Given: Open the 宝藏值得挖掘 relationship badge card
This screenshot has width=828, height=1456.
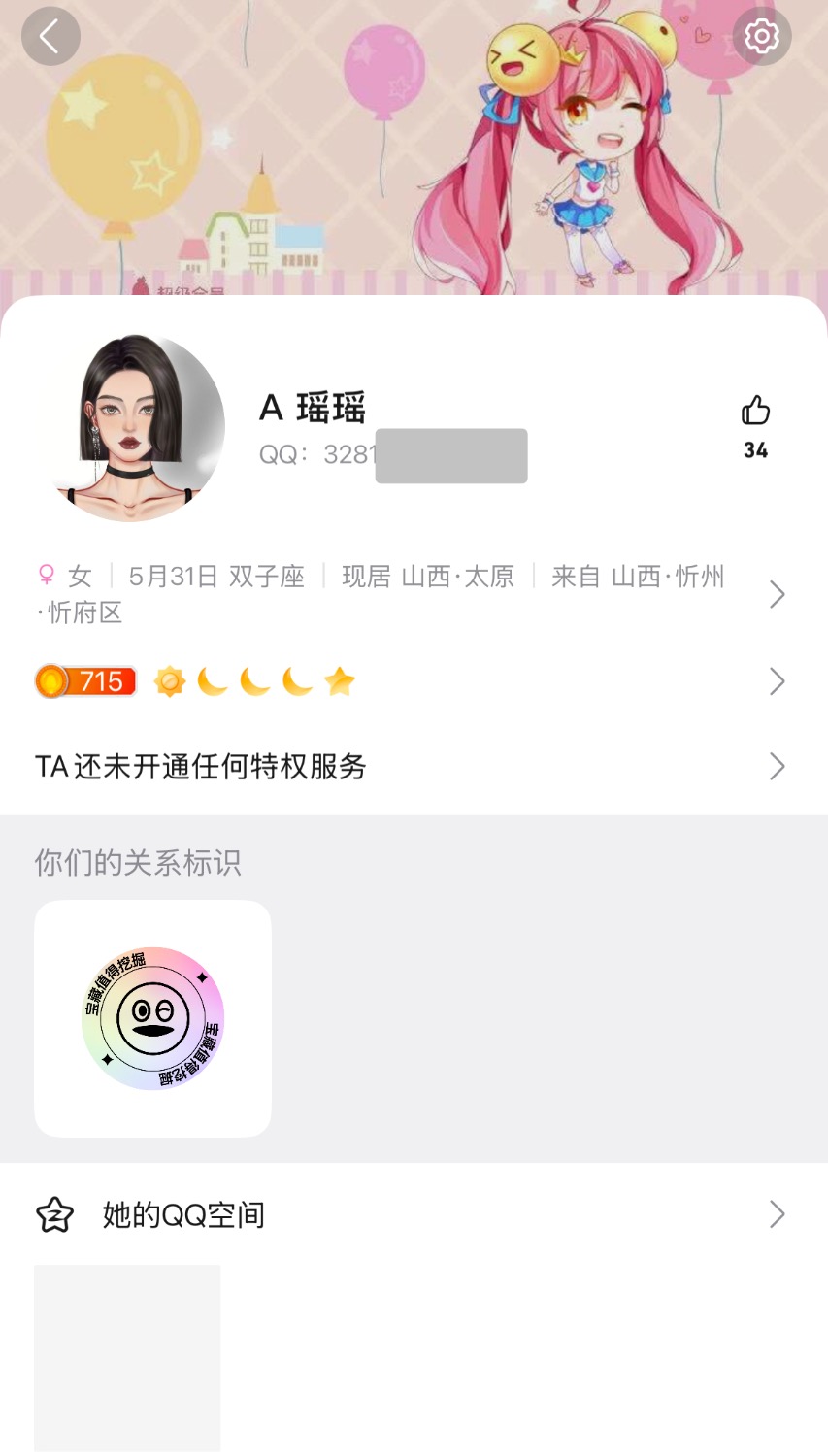Looking at the screenshot, I should point(153,1018).
